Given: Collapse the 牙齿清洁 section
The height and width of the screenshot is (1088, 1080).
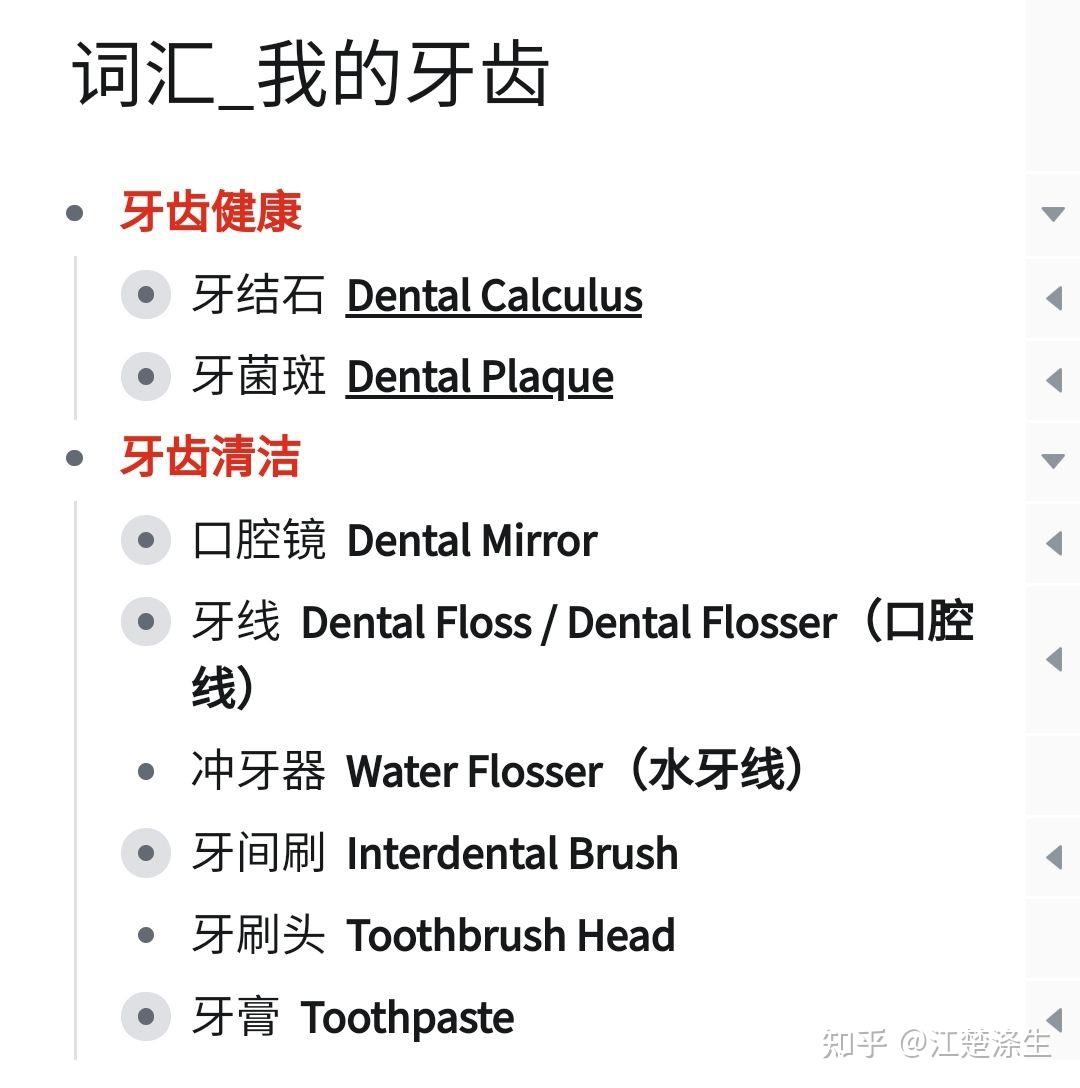Looking at the screenshot, I should coord(1052,461).
